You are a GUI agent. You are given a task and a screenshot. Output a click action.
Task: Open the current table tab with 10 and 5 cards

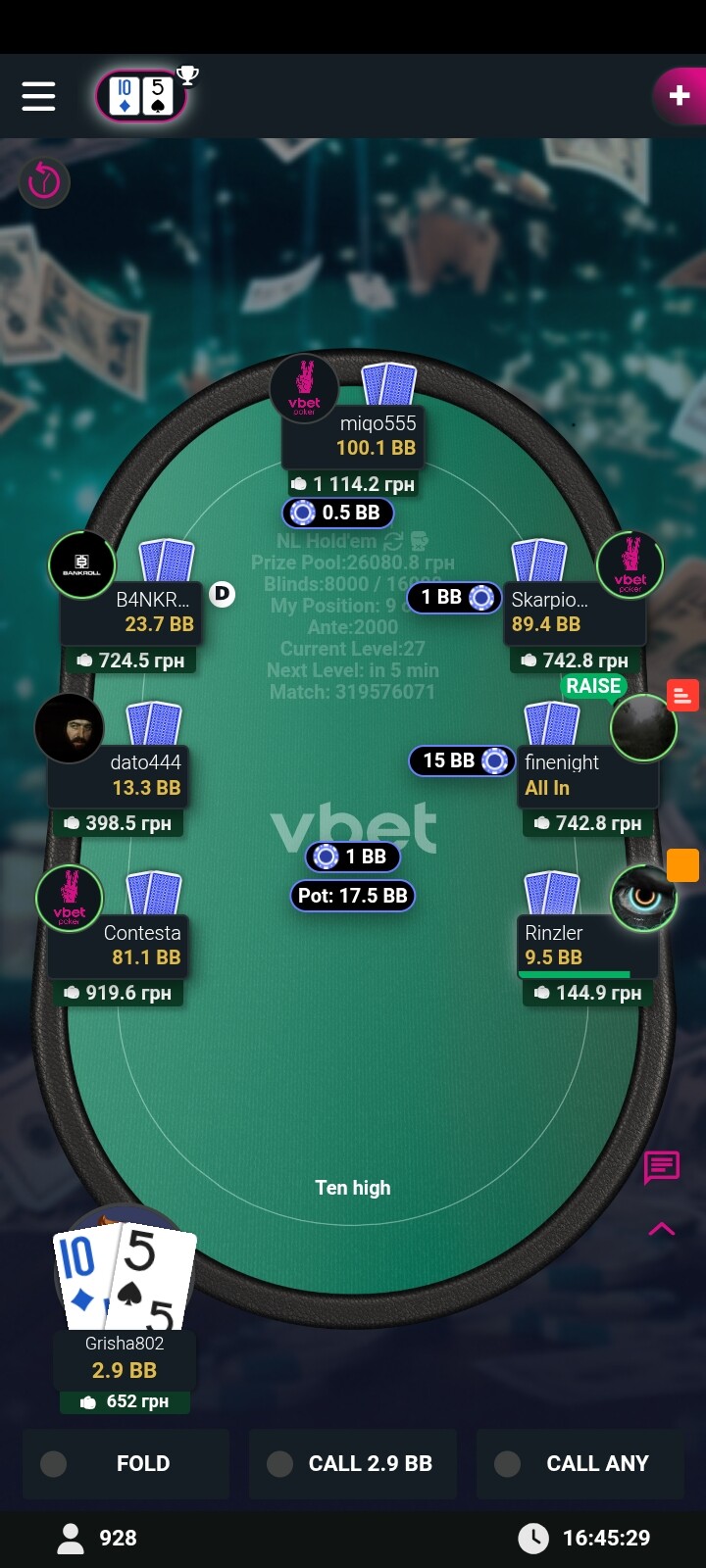[x=141, y=96]
